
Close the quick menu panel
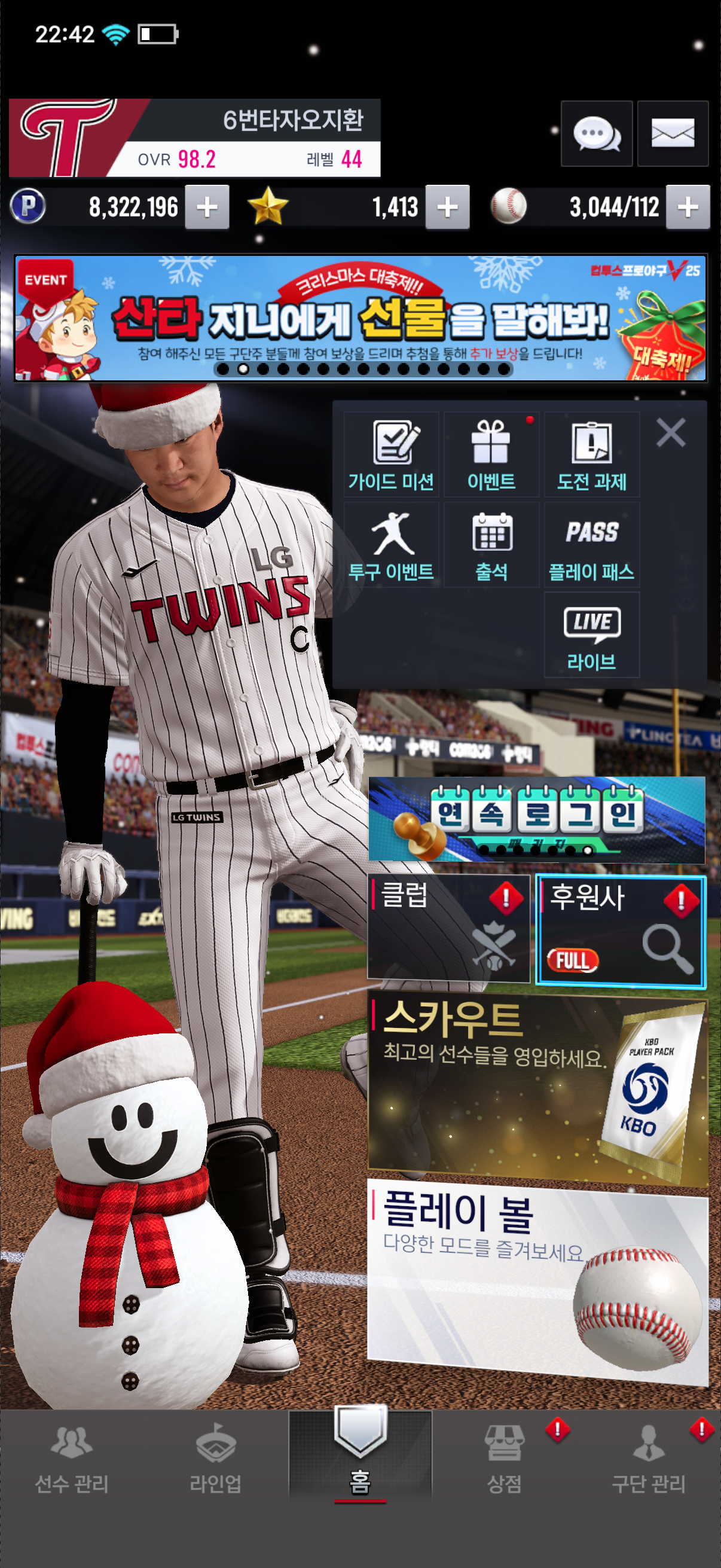671,433
